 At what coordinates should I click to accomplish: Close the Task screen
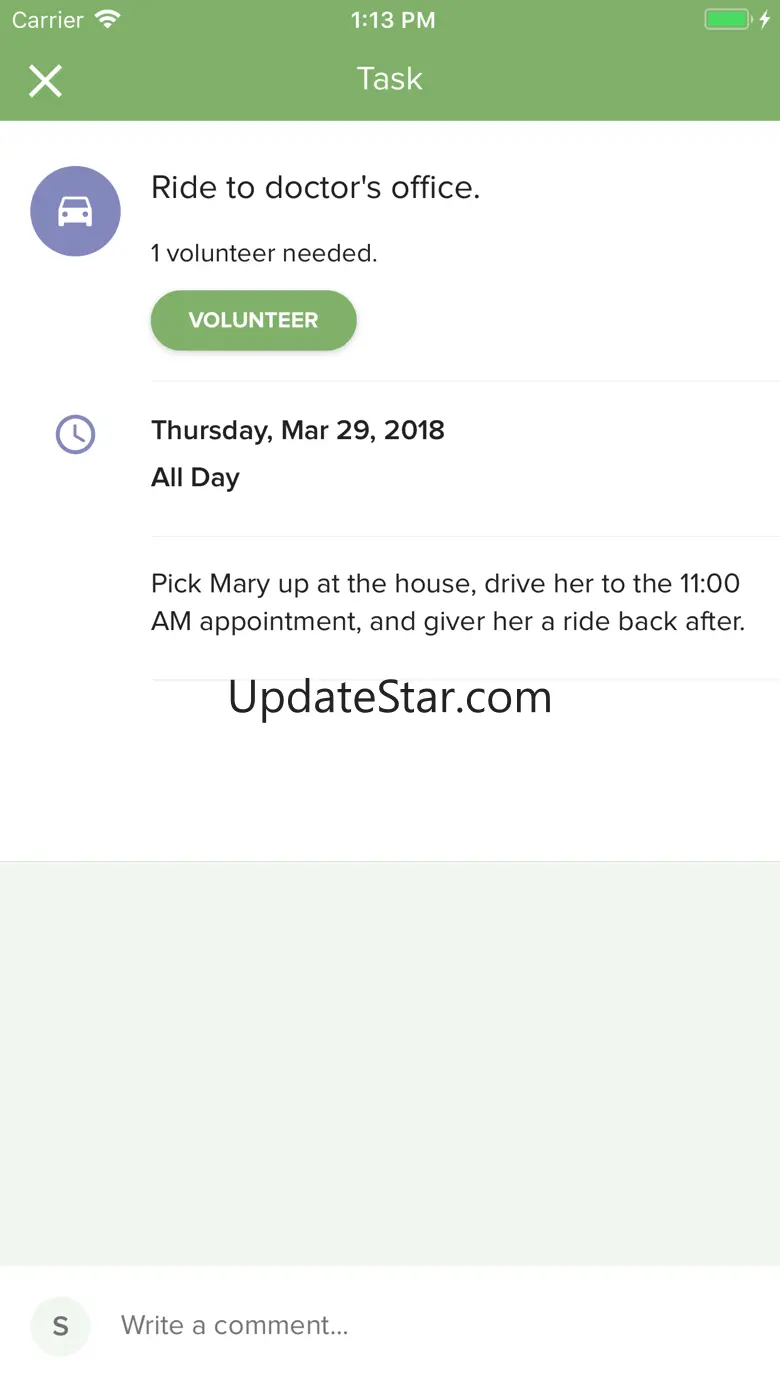coord(45,81)
